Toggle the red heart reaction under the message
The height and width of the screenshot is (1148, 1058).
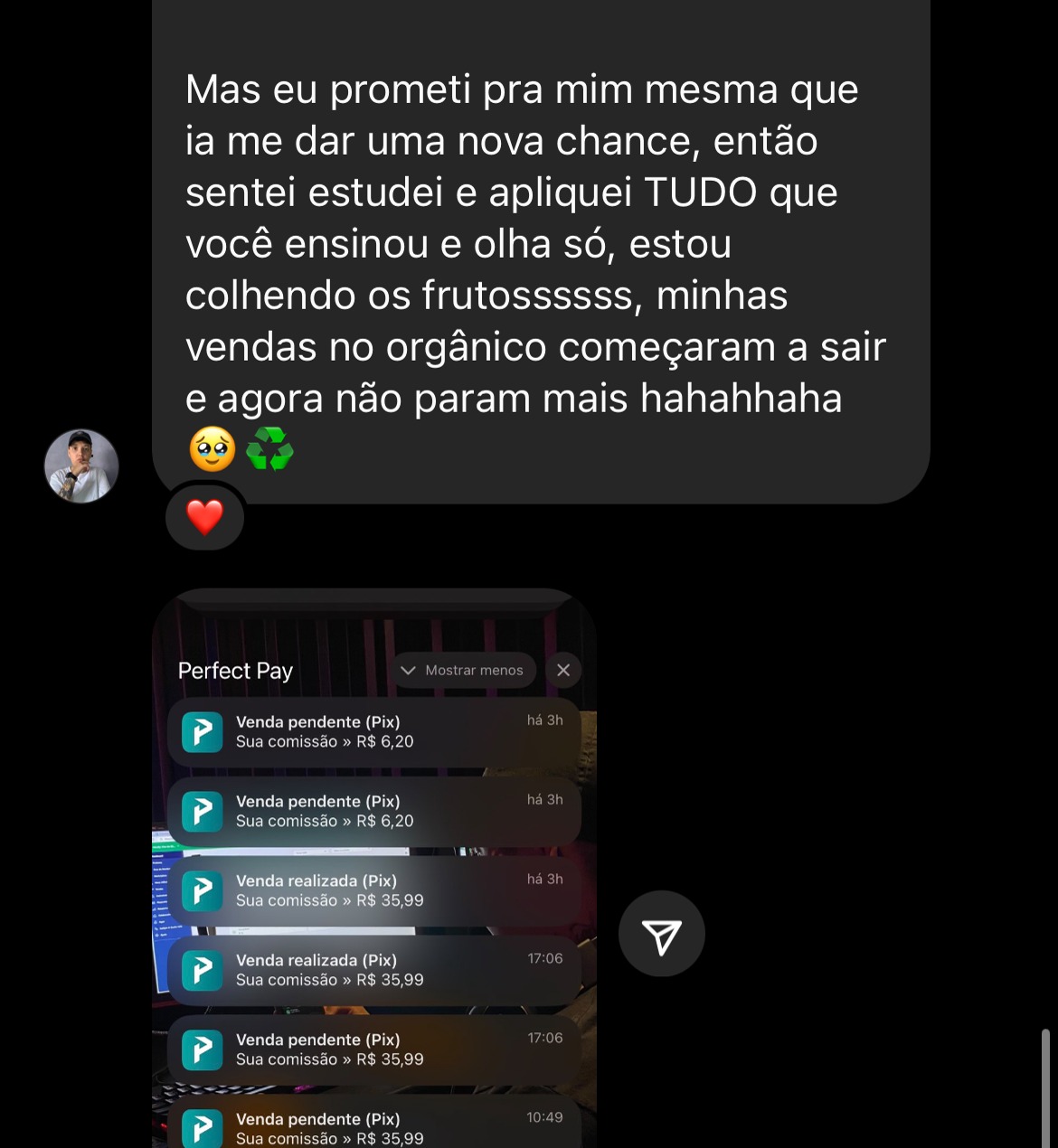click(204, 518)
